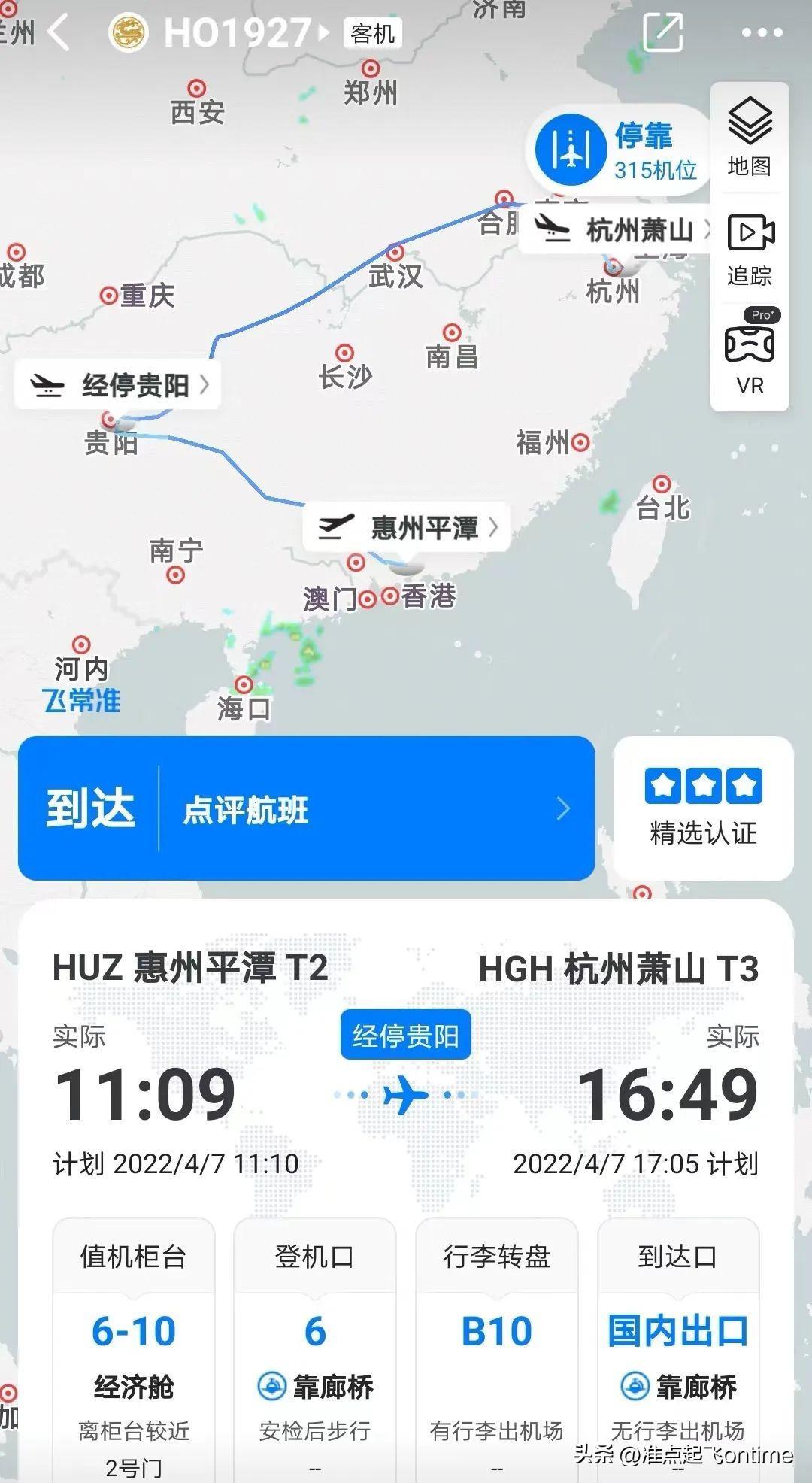This screenshot has width=812, height=1483.
Task: Open the 地图 map layers option
Action: [x=750, y=137]
